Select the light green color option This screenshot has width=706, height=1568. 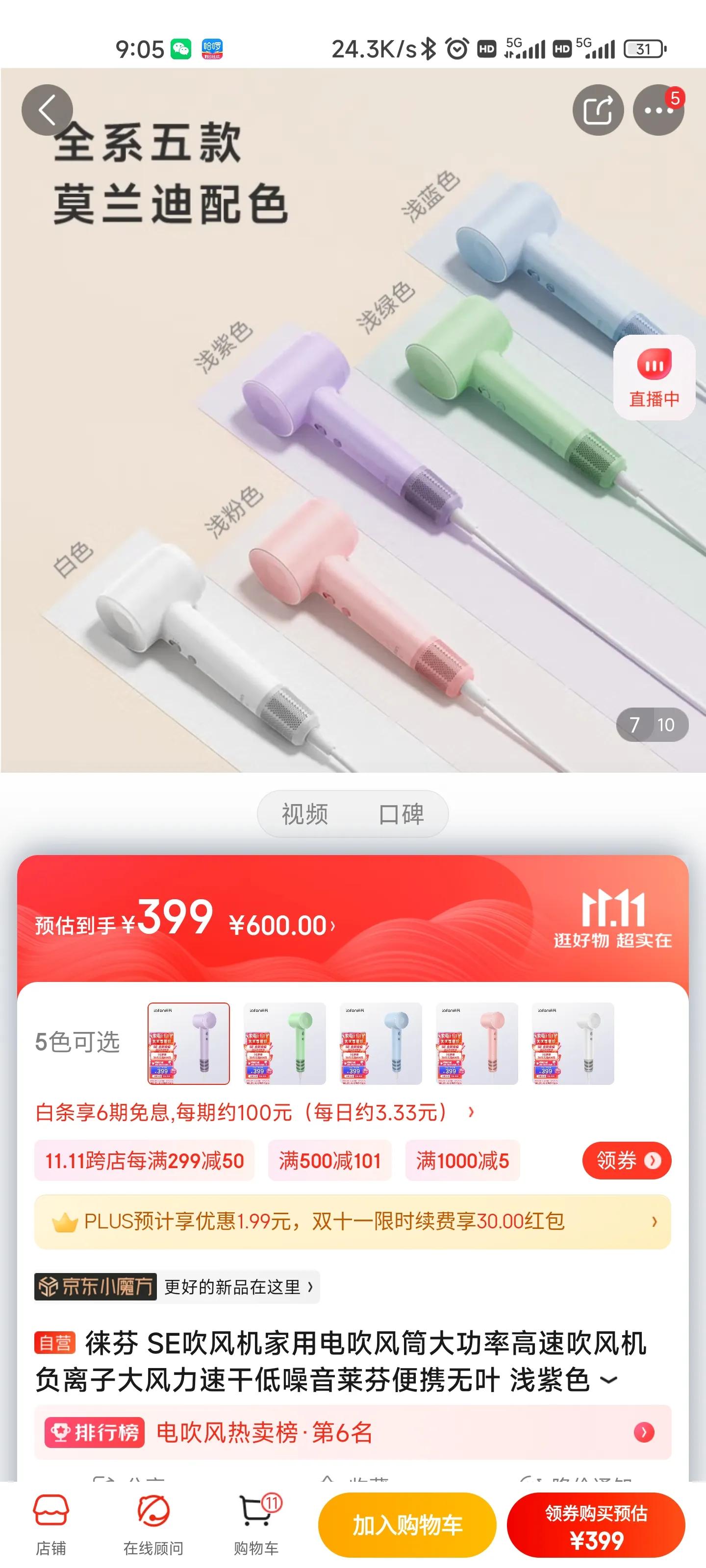[284, 1043]
